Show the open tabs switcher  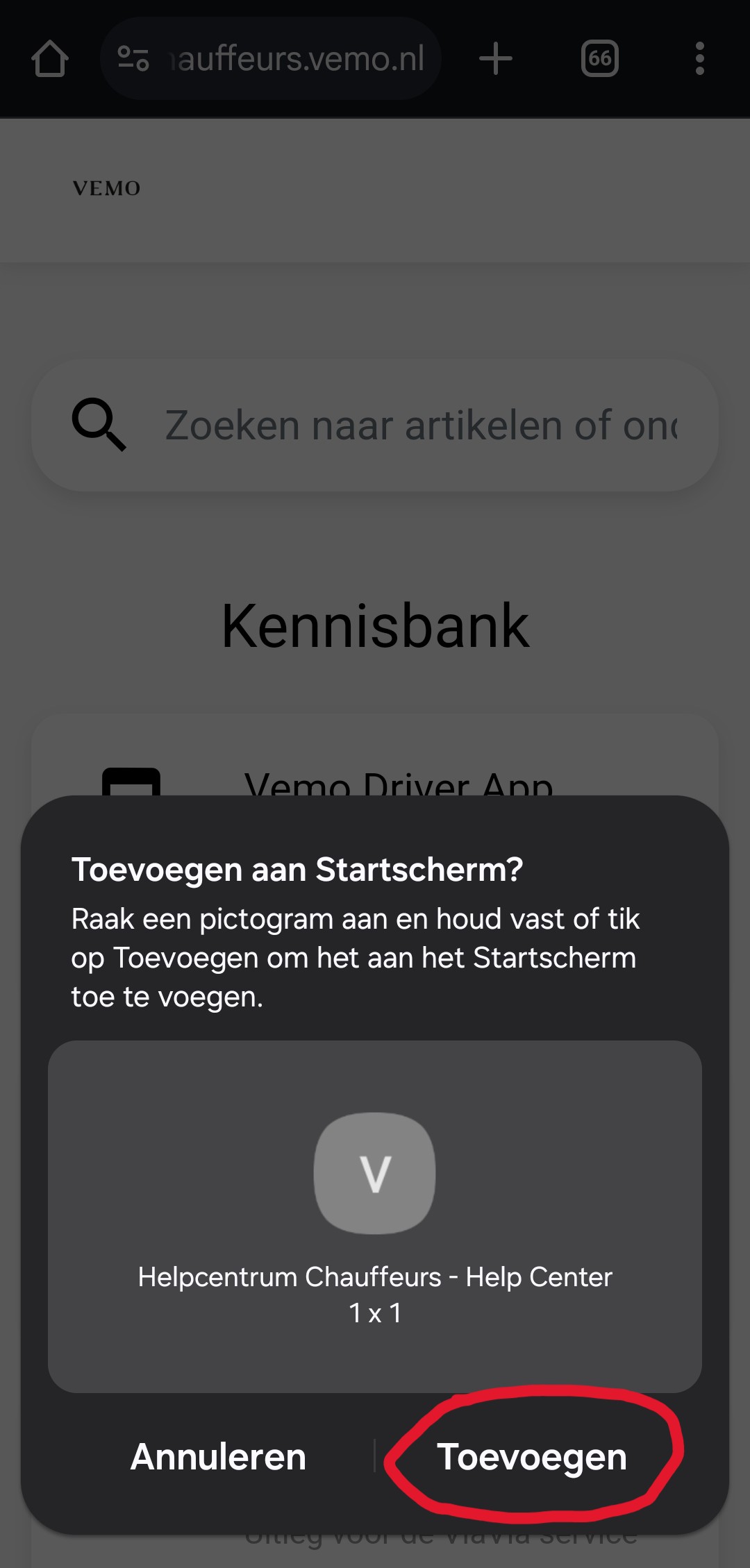pos(599,59)
